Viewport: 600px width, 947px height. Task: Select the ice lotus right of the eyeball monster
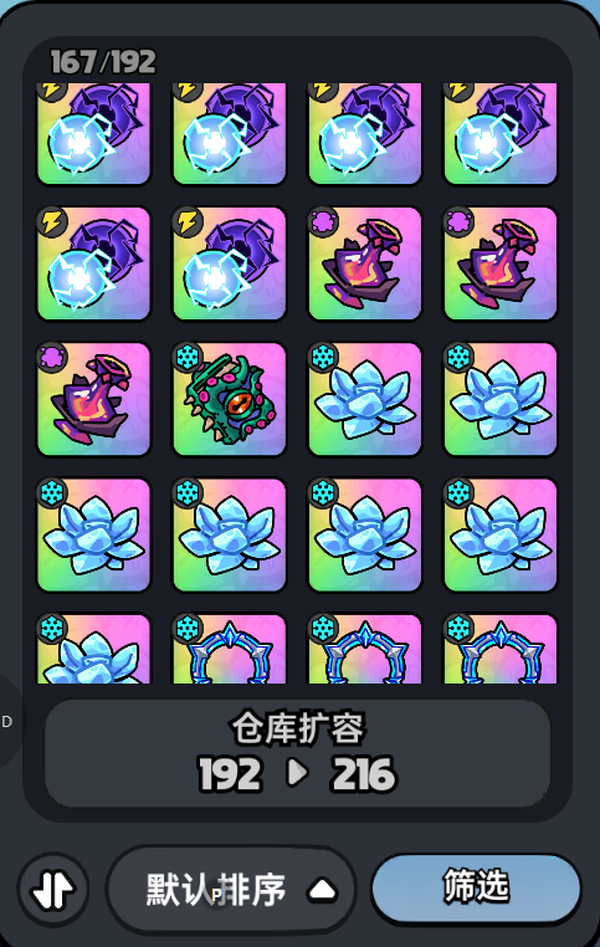(365, 399)
